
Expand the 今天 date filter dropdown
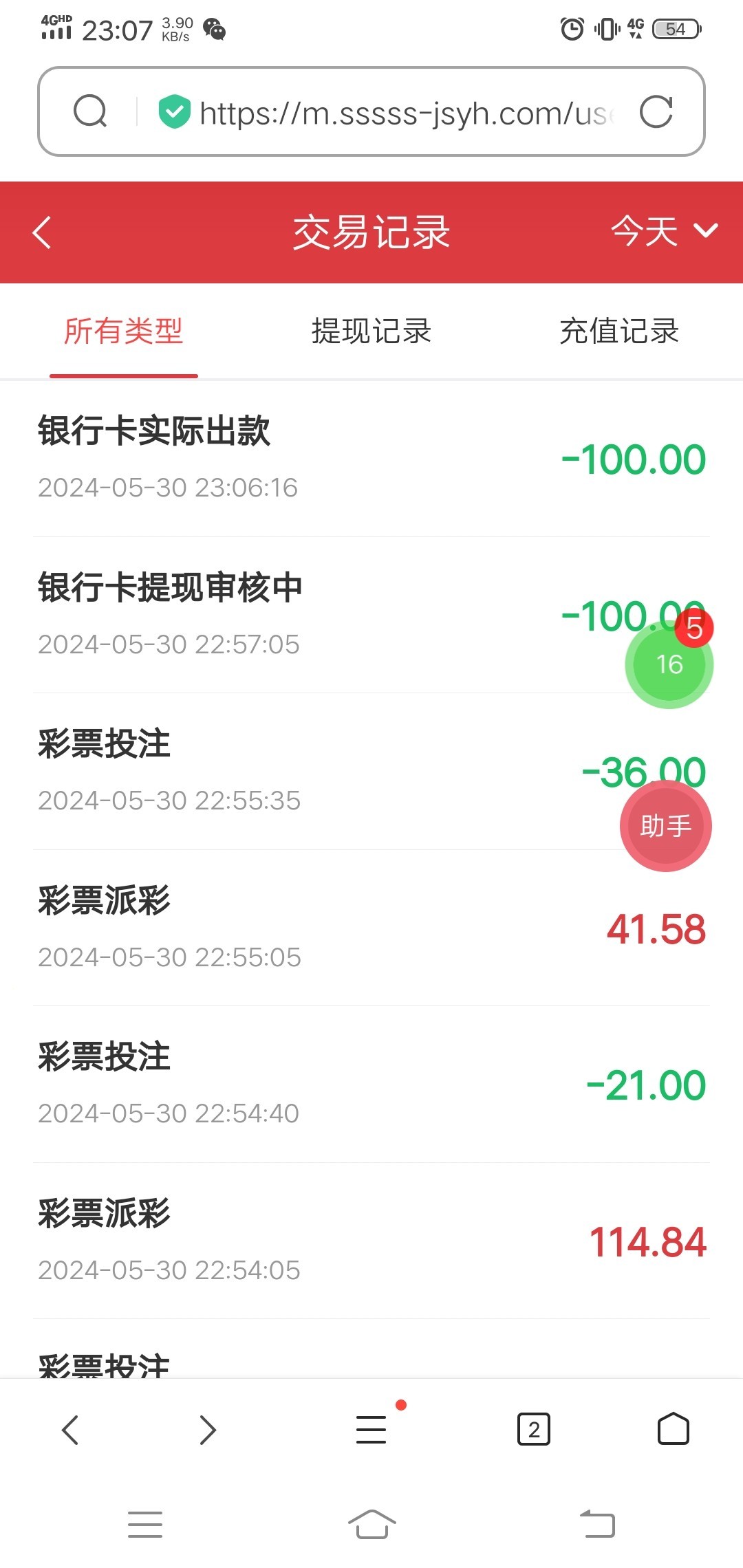(663, 231)
